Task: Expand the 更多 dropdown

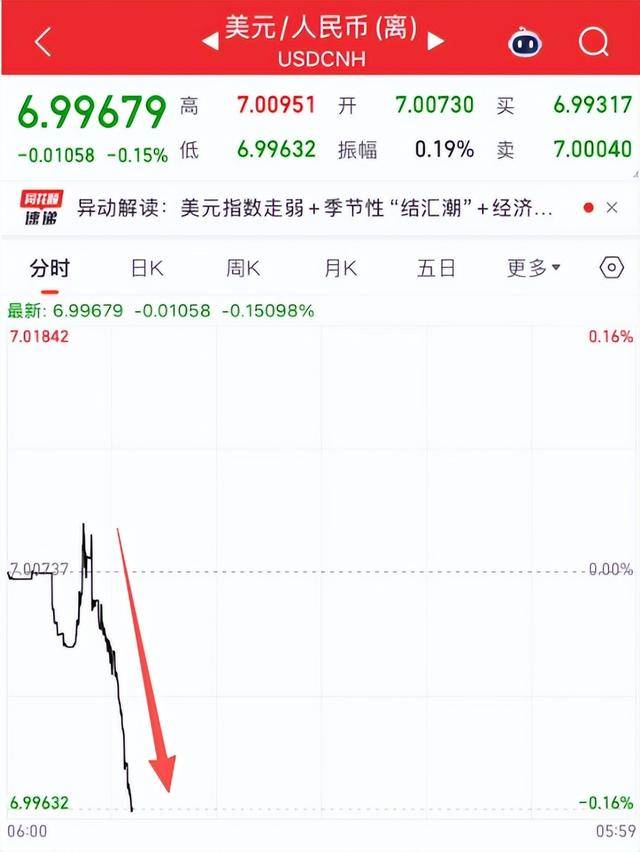Action: pyautogui.click(x=533, y=267)
